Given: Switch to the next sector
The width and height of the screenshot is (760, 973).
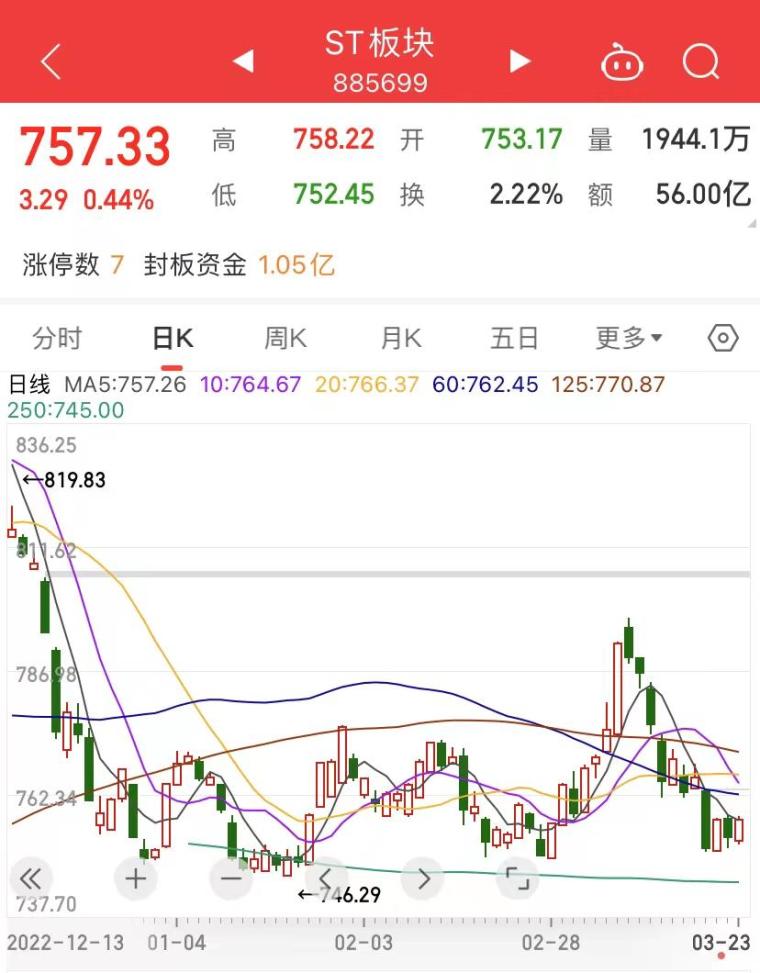Looking at the screenshot, I should tap(519, 62).
